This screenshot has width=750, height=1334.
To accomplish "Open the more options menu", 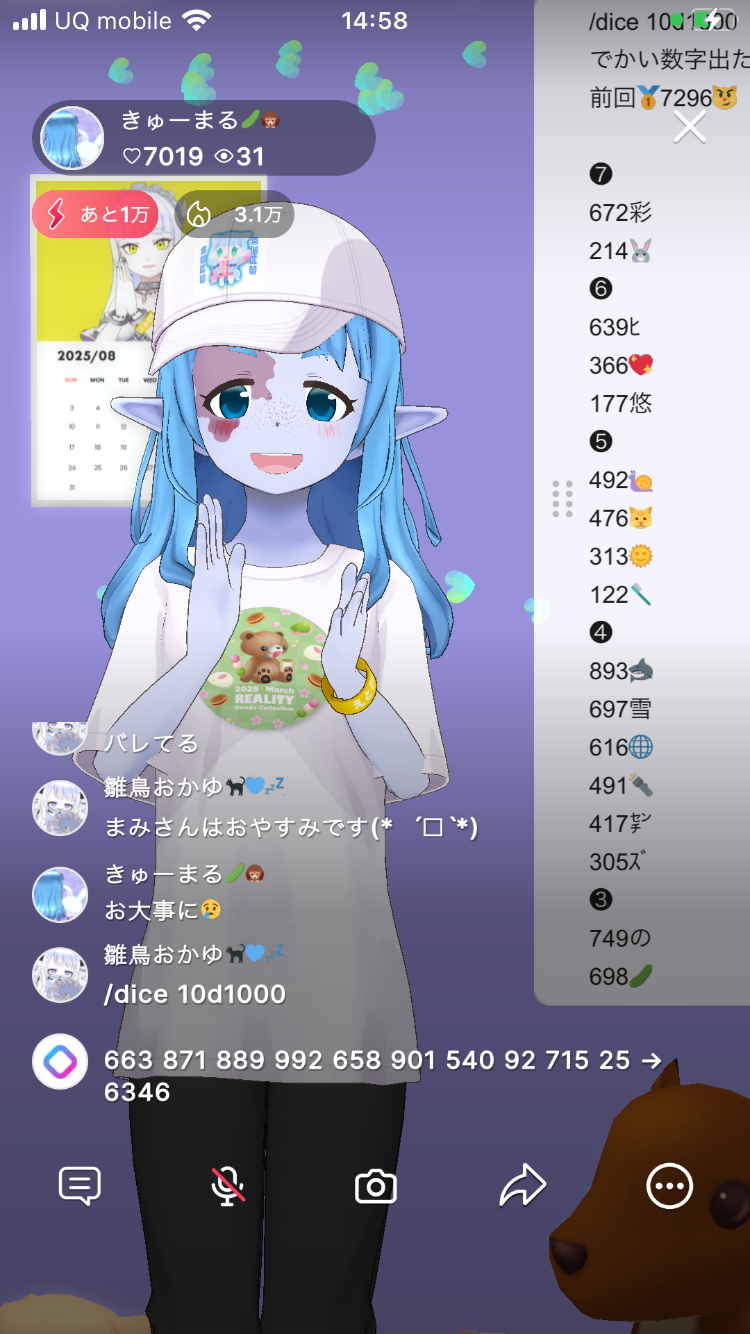I will point(669,1186).
